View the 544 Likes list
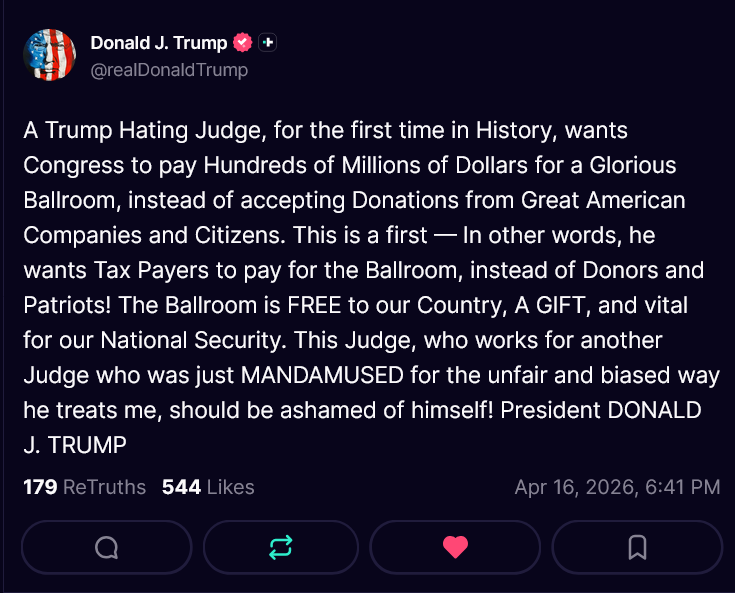Image resolution: width=735 pixels, height=593 pixels. pos(208,487)
